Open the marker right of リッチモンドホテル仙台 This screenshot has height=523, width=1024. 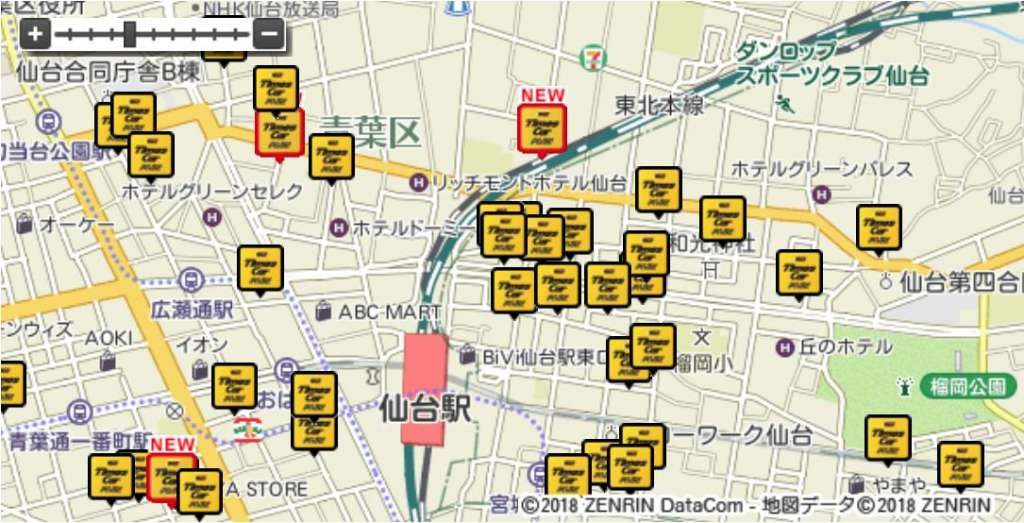click(658, 189)
